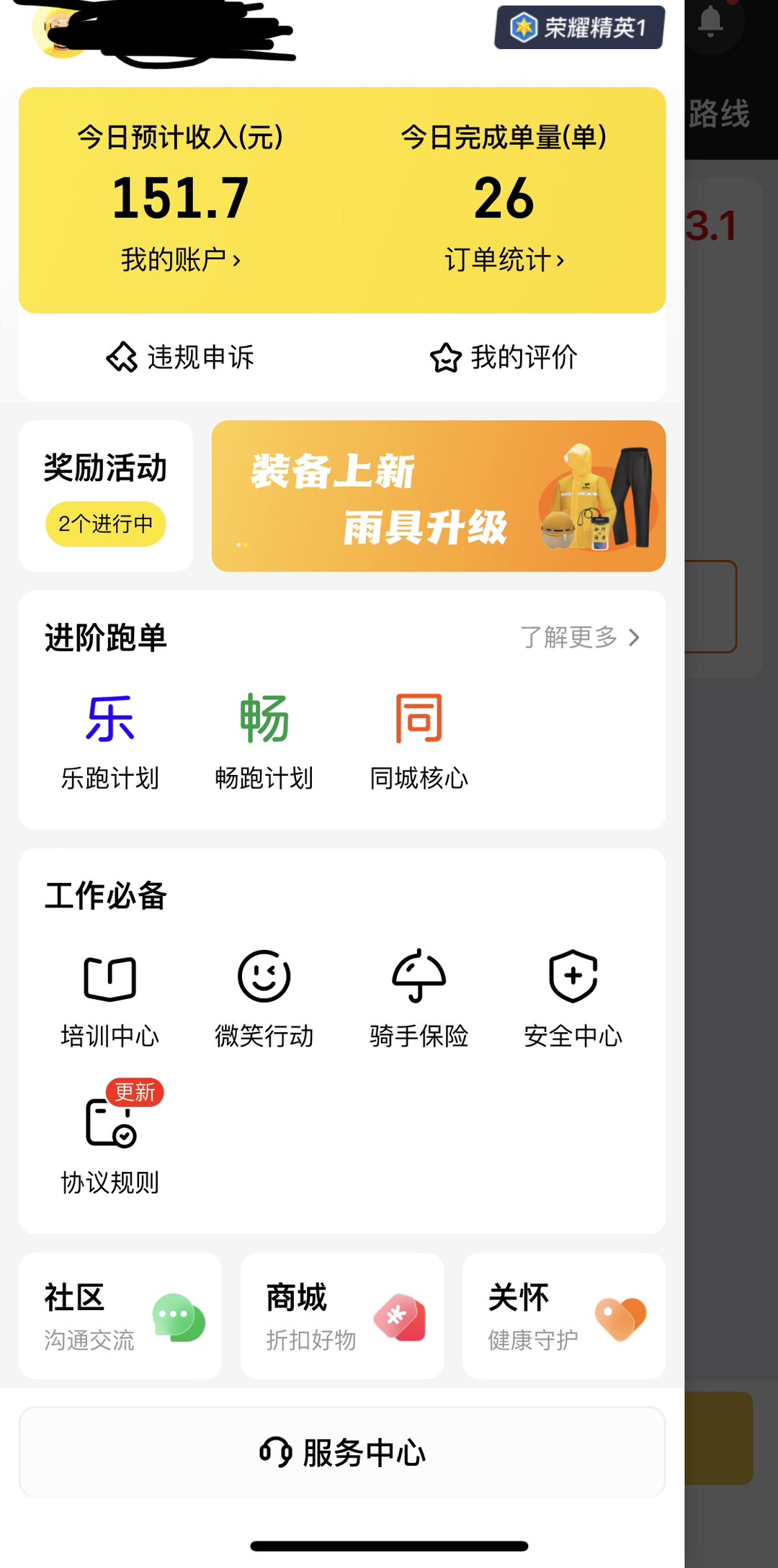Open 骑手保险 rider insurance
778x1568 pixels.
click(419, 998)
